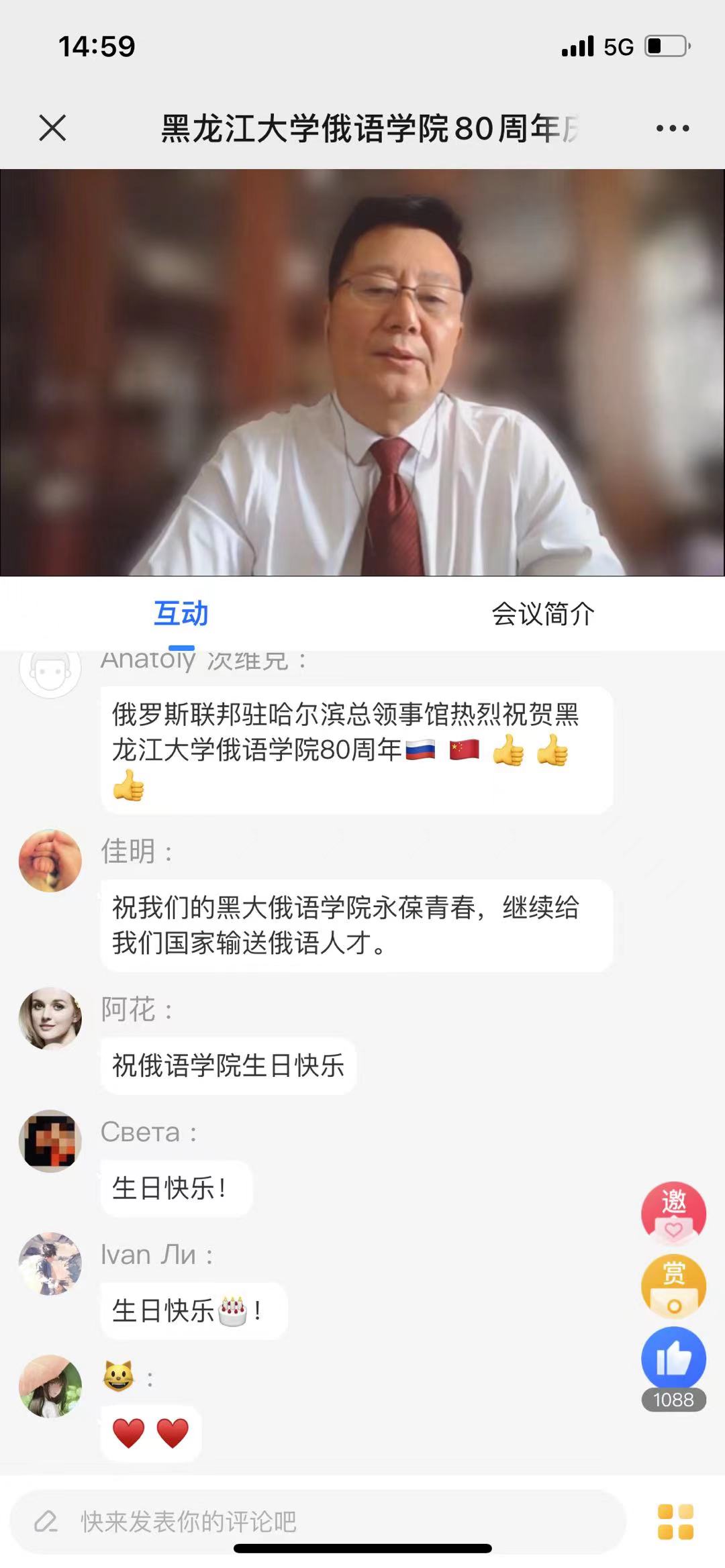Like the stream with the thumbs-up button
The height and width of the screenshot is (1568, 725).
click(x=673, y=1359)
